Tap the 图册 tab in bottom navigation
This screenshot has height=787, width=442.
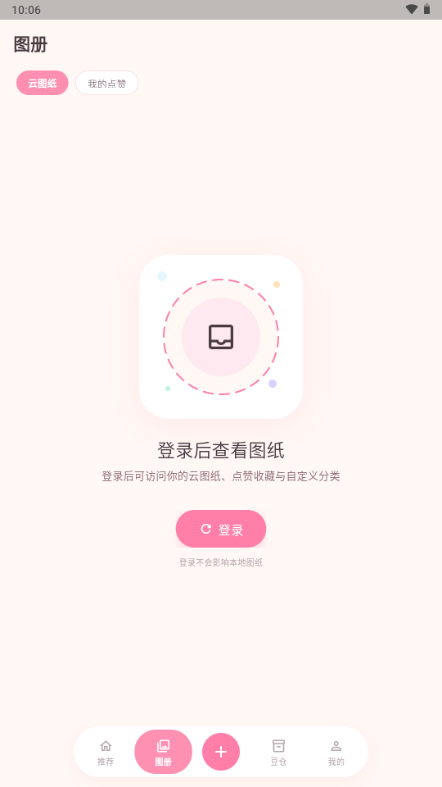(x=163, y=752)
